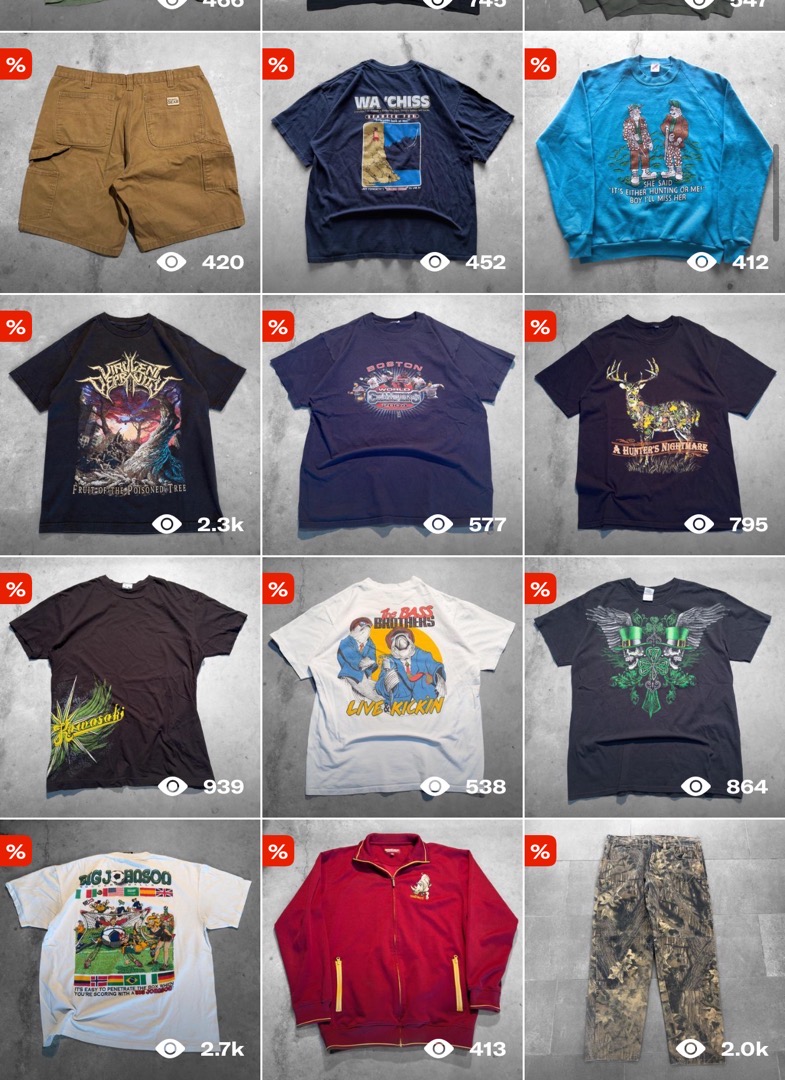
Task: Select the camo pants listing
Action: 654,940
